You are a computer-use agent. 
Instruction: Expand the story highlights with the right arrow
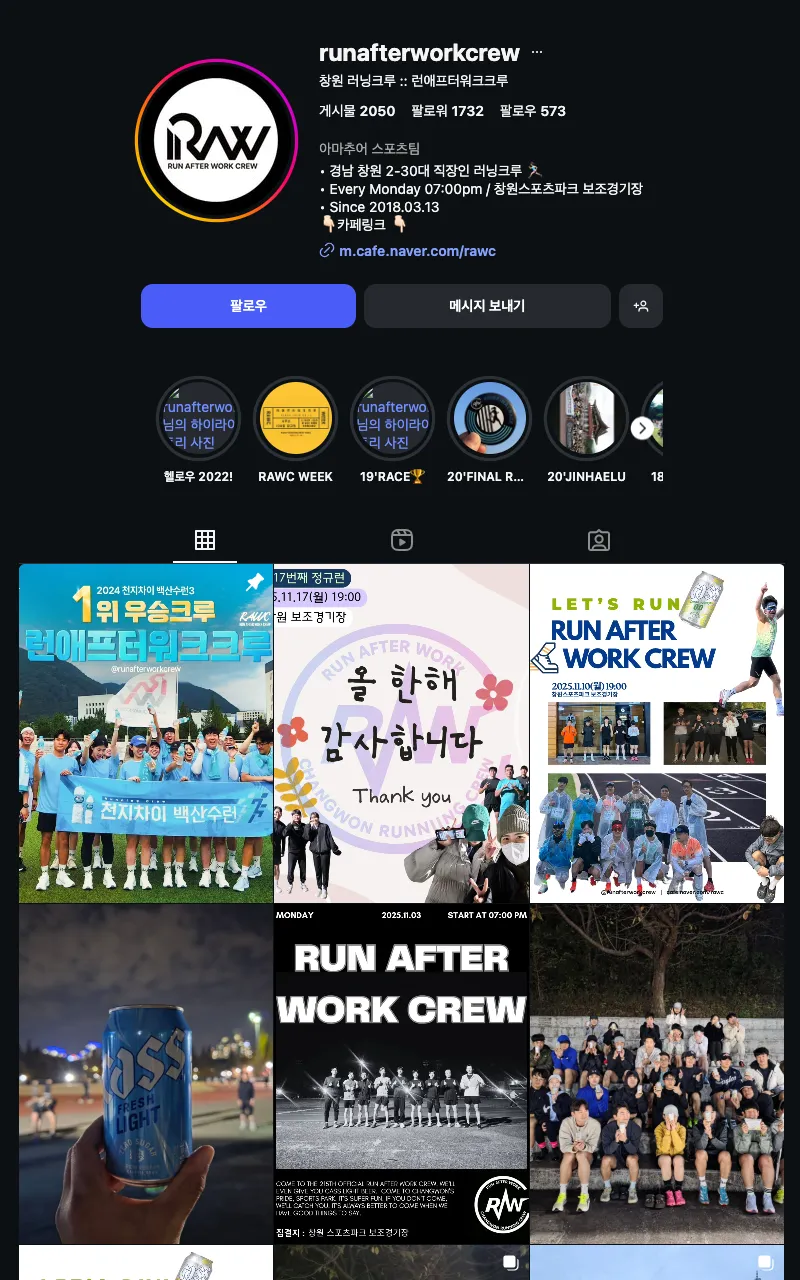642,427
